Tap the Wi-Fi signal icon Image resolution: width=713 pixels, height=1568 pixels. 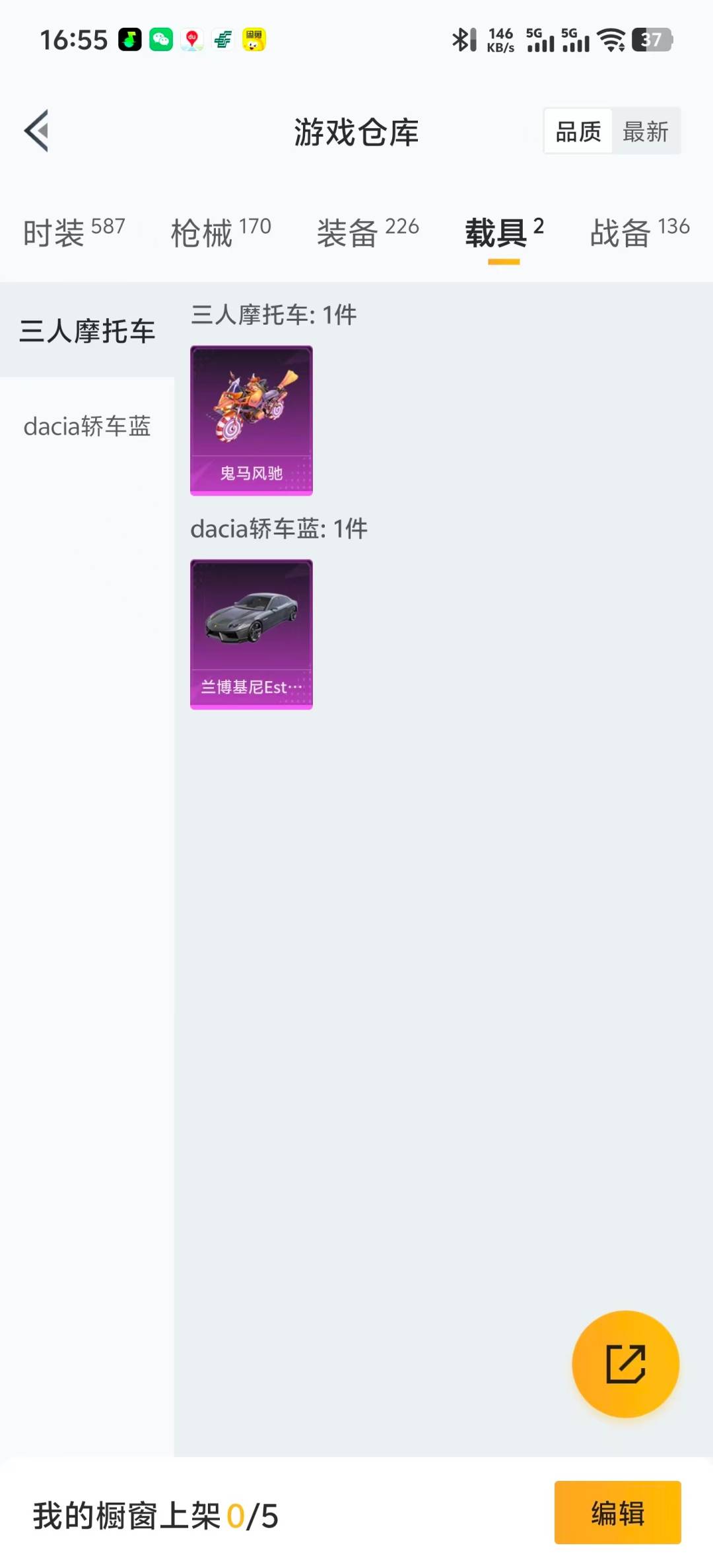click(x=611, y=40)
